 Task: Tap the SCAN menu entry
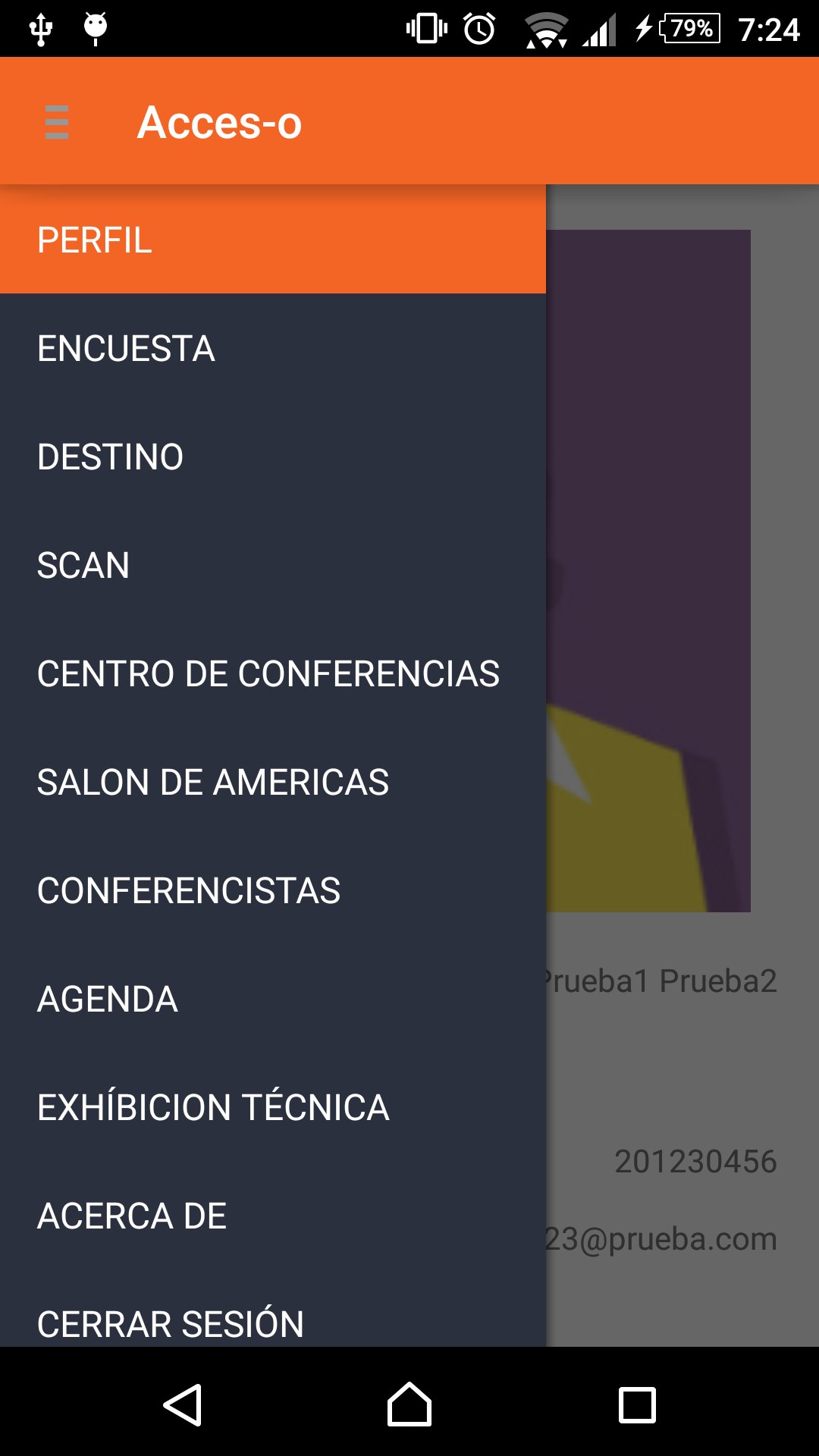[x=83, y=565]
